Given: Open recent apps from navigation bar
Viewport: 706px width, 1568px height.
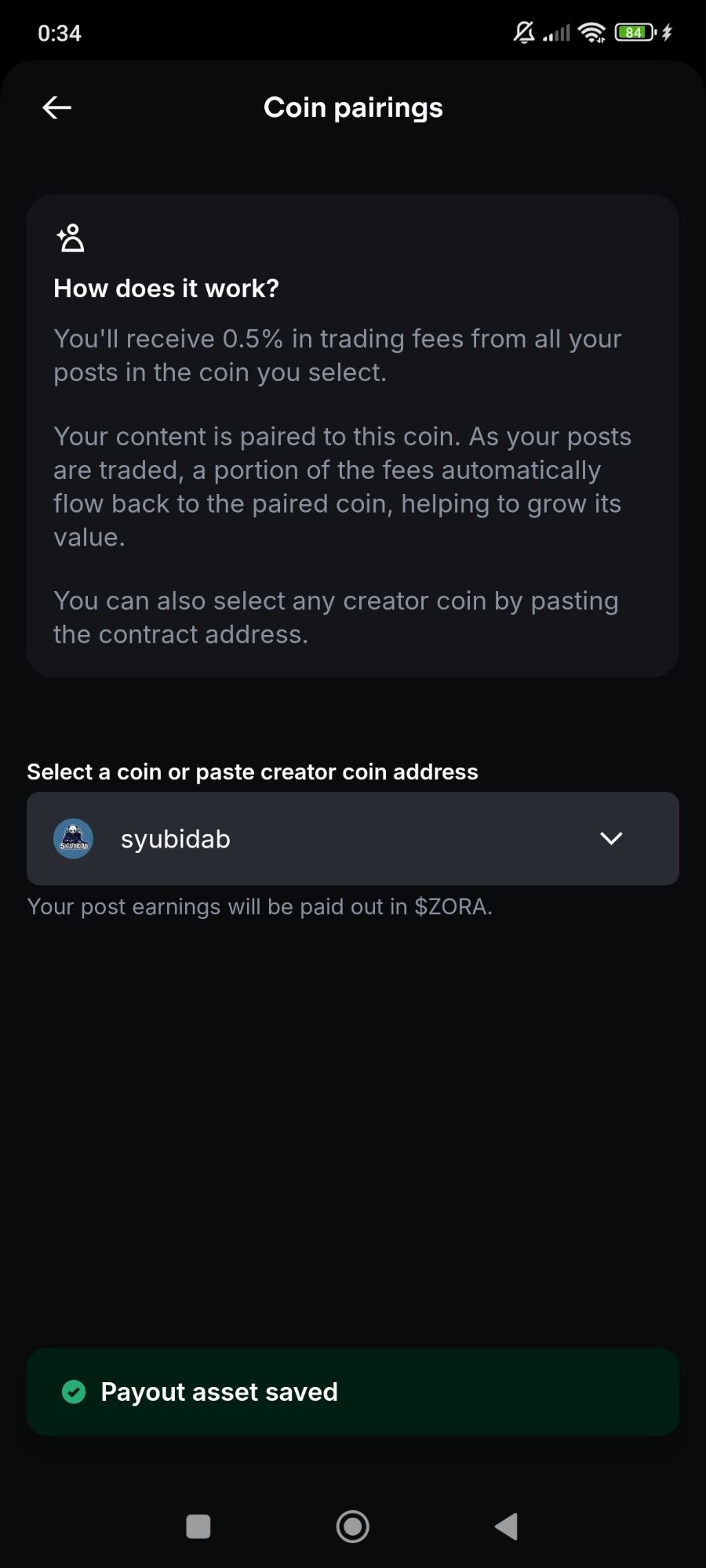Looking at the screenshot, I should (198, 1526).
